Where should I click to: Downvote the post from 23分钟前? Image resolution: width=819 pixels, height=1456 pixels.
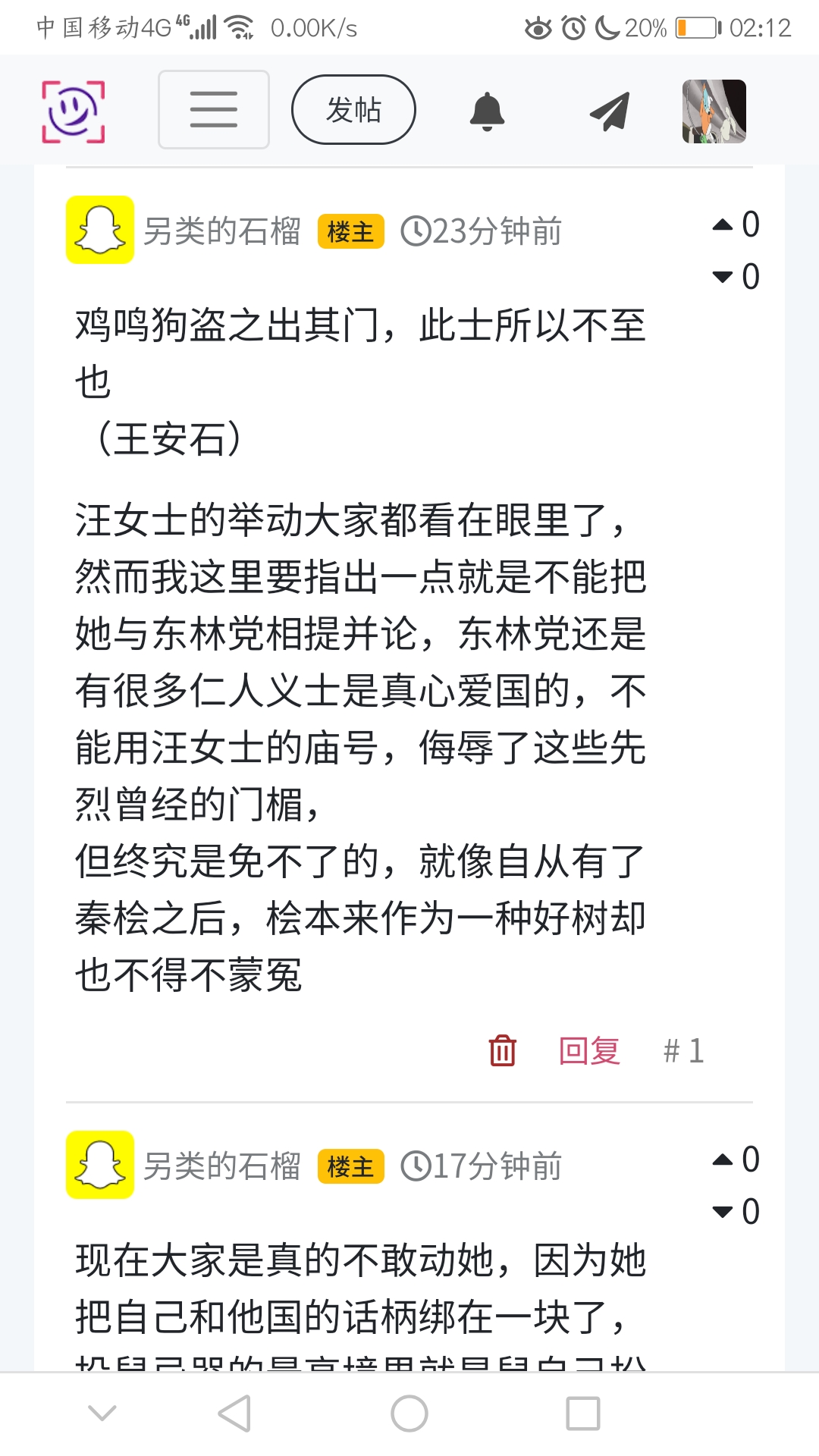(723, 277)
